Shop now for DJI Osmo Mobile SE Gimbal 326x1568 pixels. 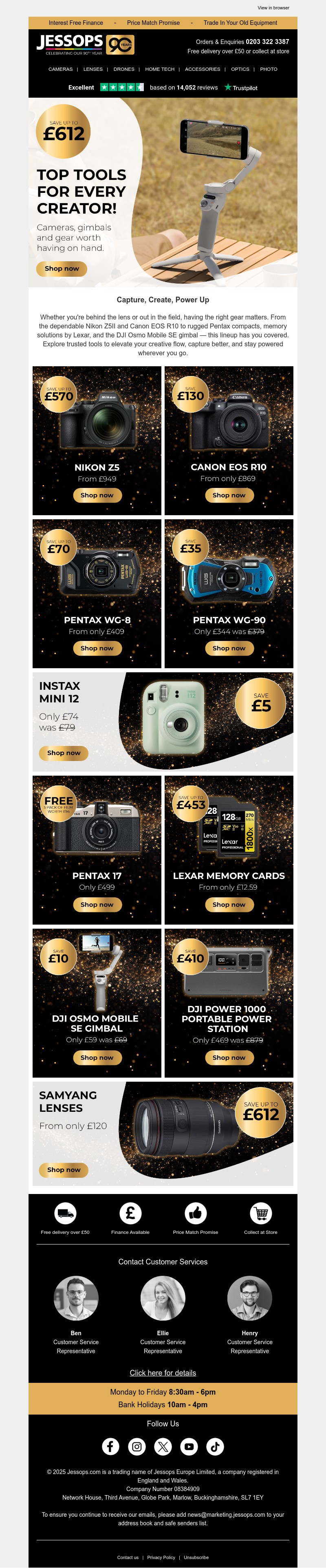coord(97,1057)
